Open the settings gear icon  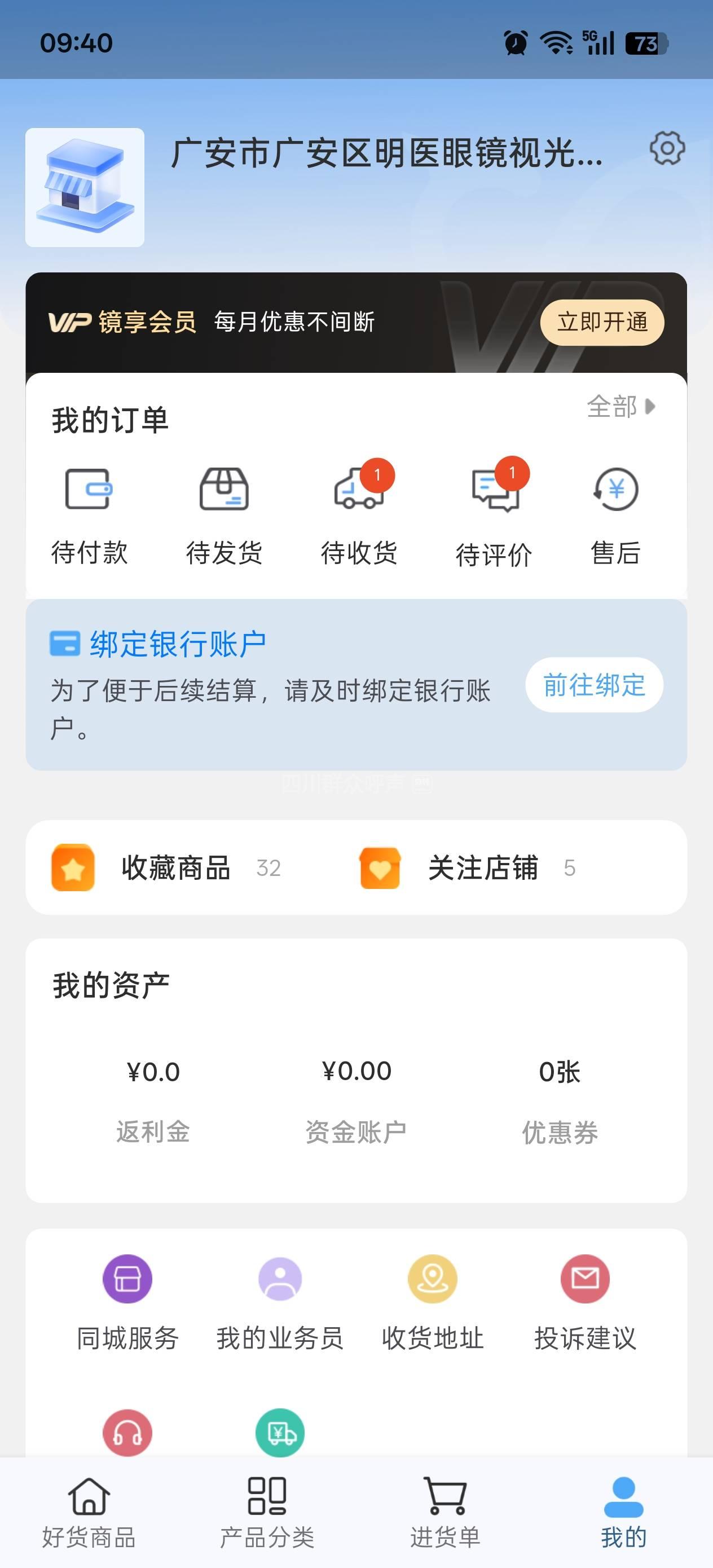(x=667, y=148)
